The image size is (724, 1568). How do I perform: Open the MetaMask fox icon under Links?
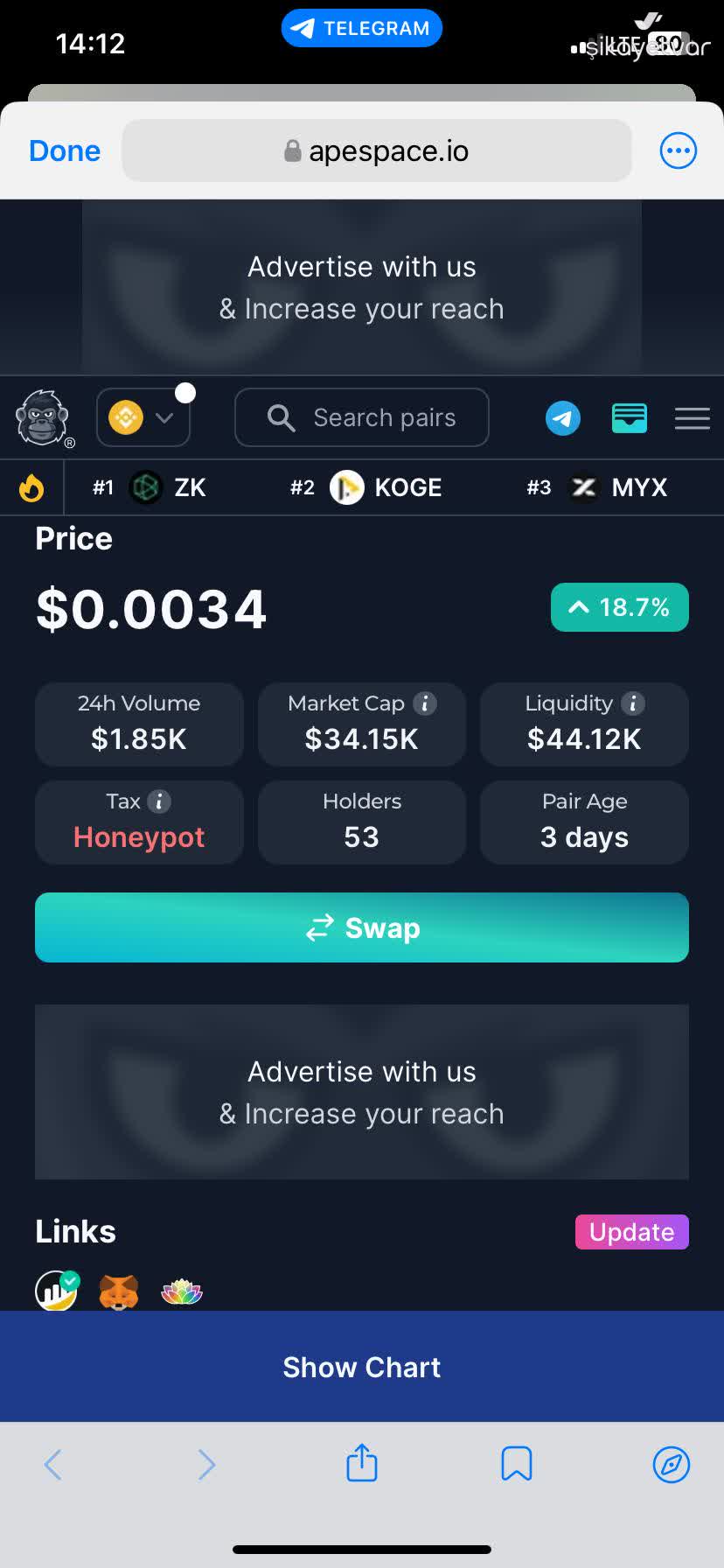click(119, 1291)
